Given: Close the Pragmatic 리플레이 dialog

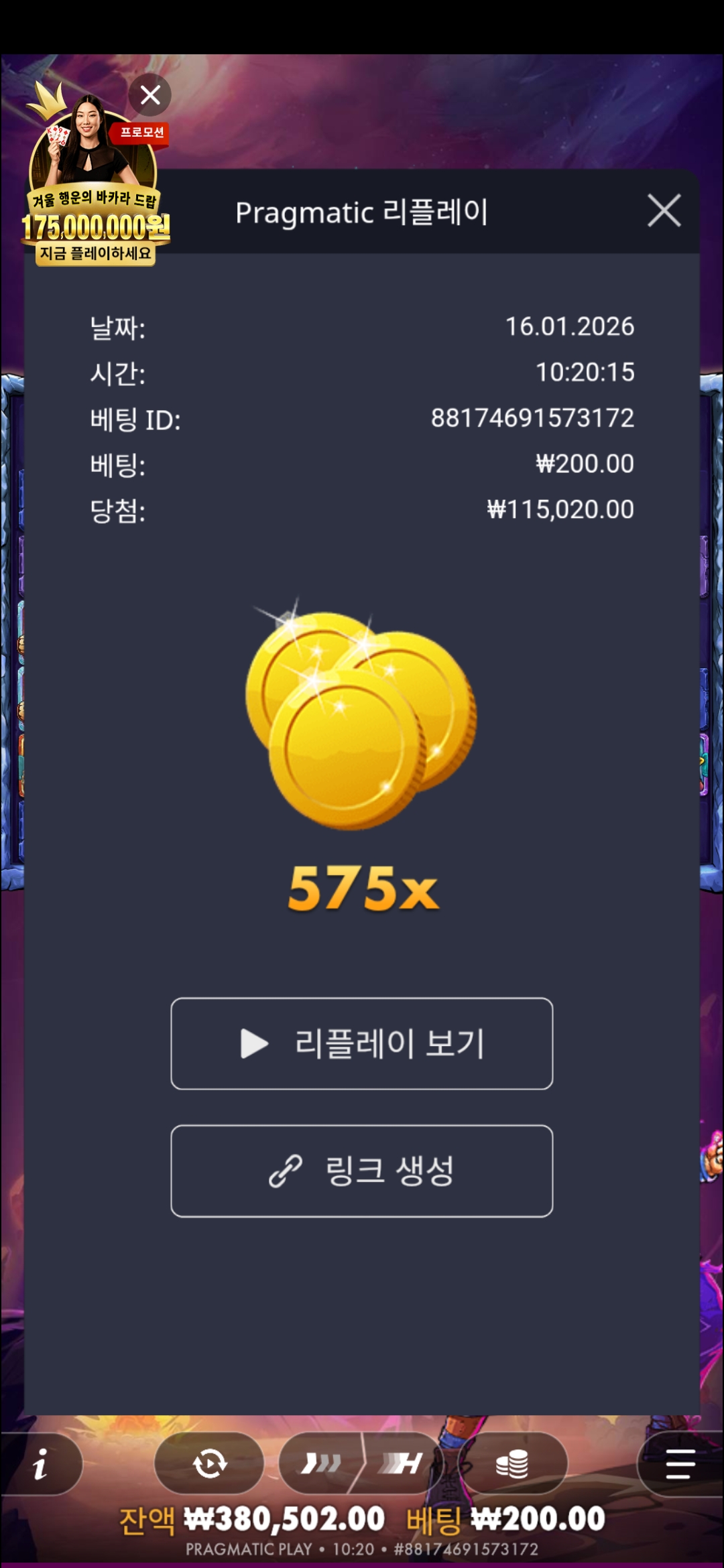Looking at the screenshot, I should click(664, 211).
